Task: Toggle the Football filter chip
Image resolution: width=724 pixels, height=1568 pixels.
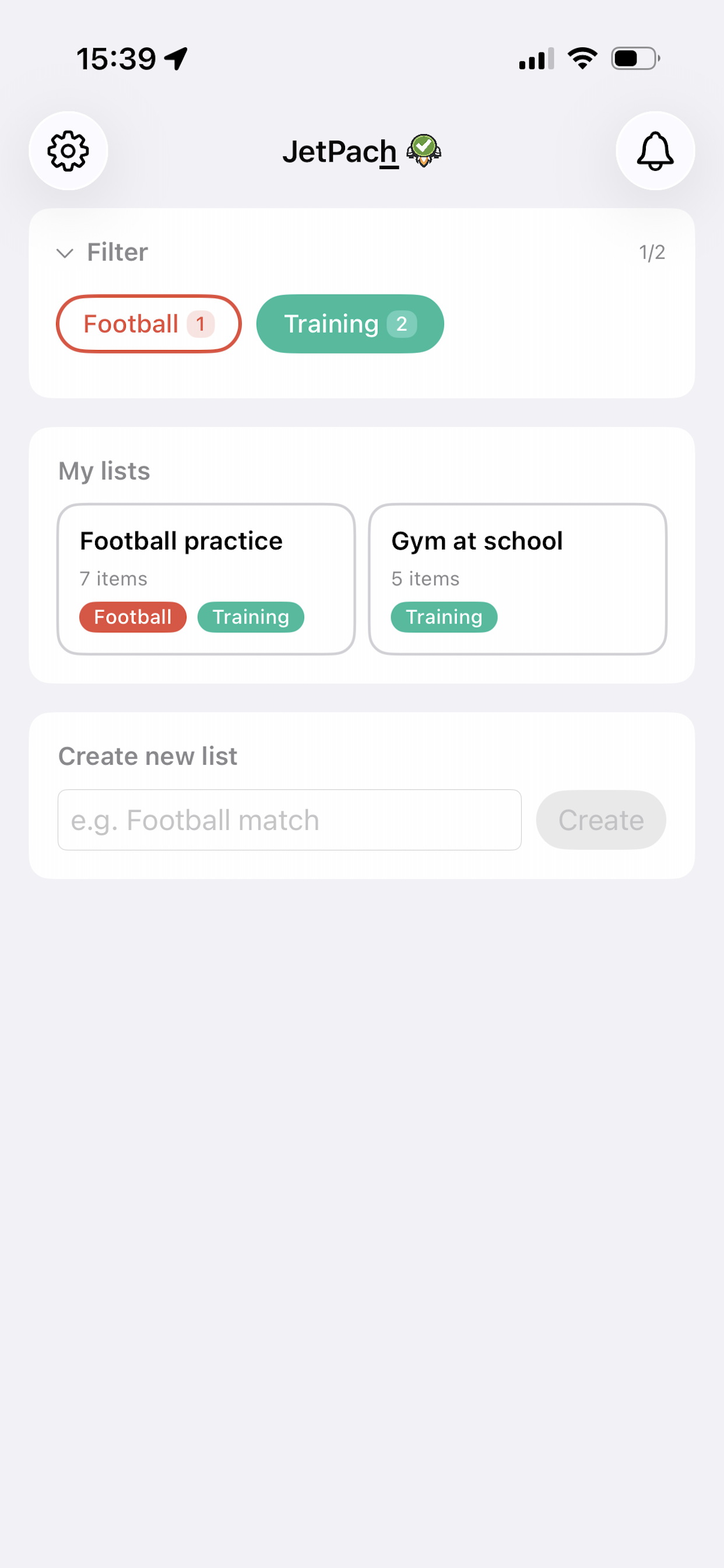Action: (149, 323)
